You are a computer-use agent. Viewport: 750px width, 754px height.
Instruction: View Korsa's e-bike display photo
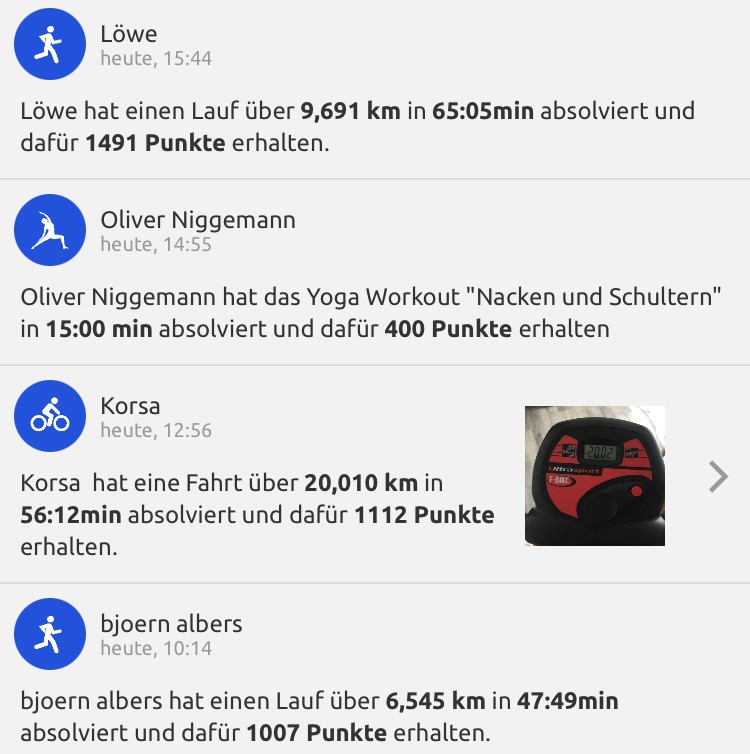[594, 475]
